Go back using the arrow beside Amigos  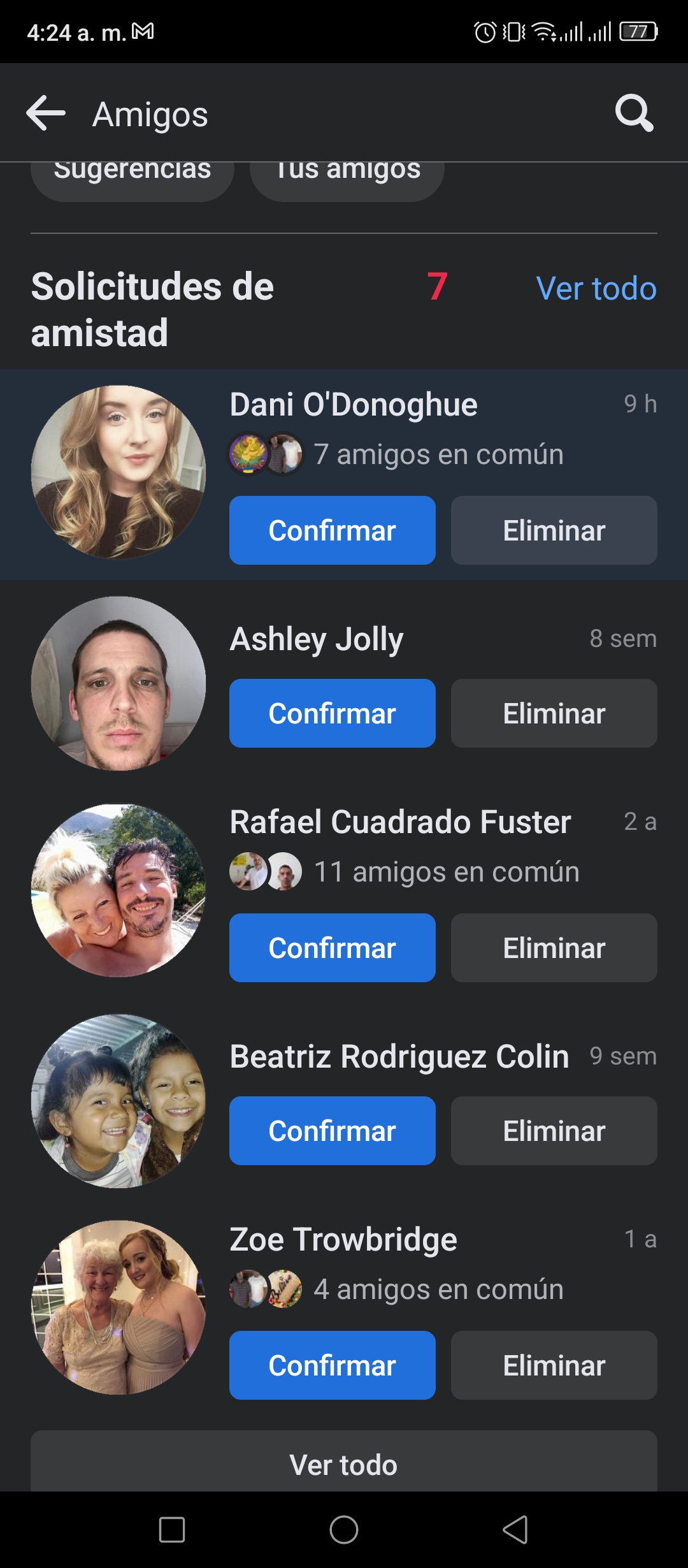[46, 113]
